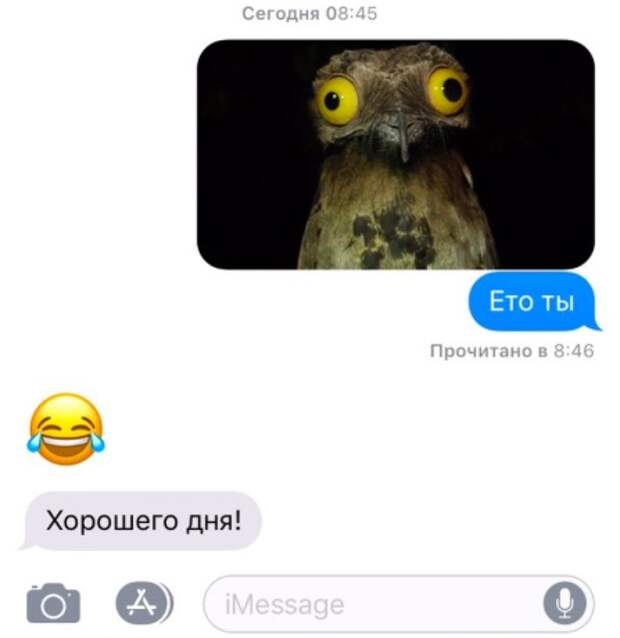620x638 pixels.
Task: Start voice recording with the microphone icon
Action: (x=566, y=604)
